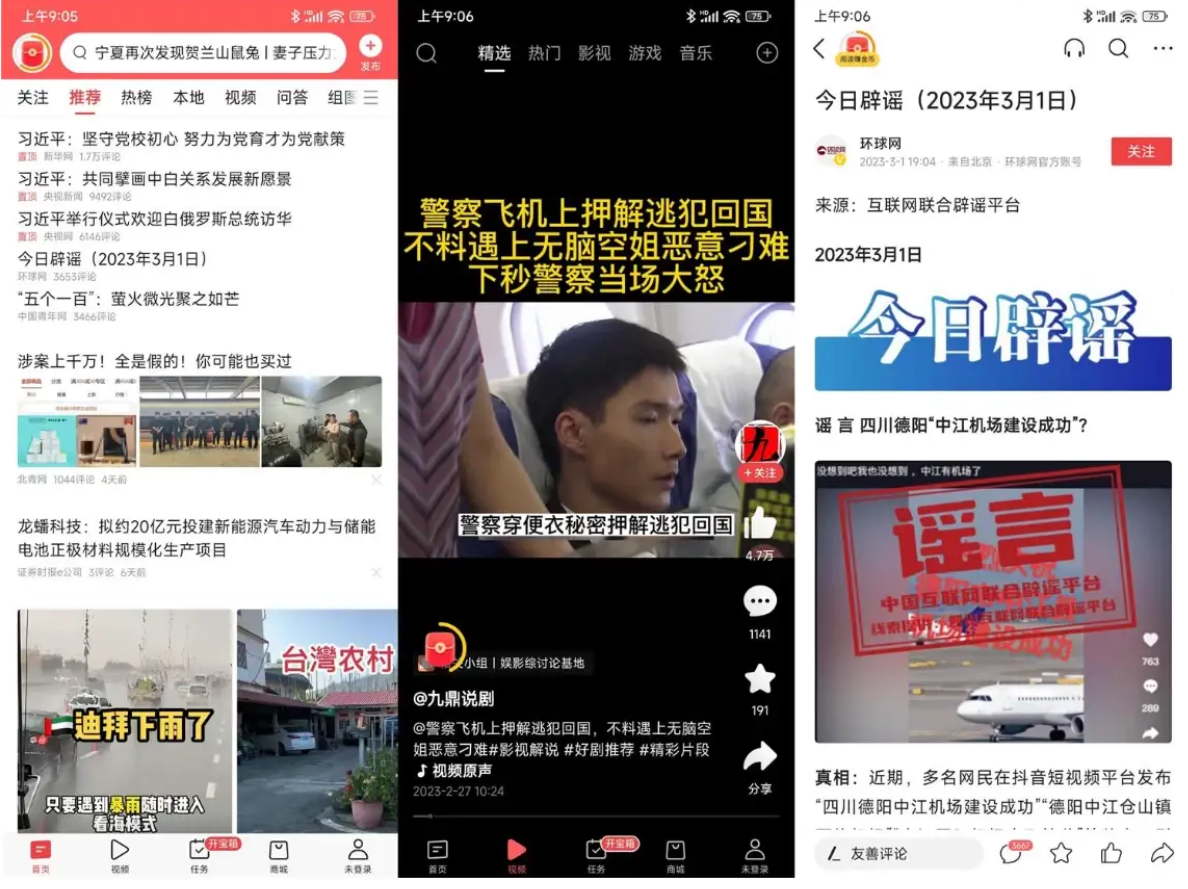Play the 迪拜下雨了 video thumbnail
The width and height of the screenshot is (1188, 889).
[x=125, y=720]
